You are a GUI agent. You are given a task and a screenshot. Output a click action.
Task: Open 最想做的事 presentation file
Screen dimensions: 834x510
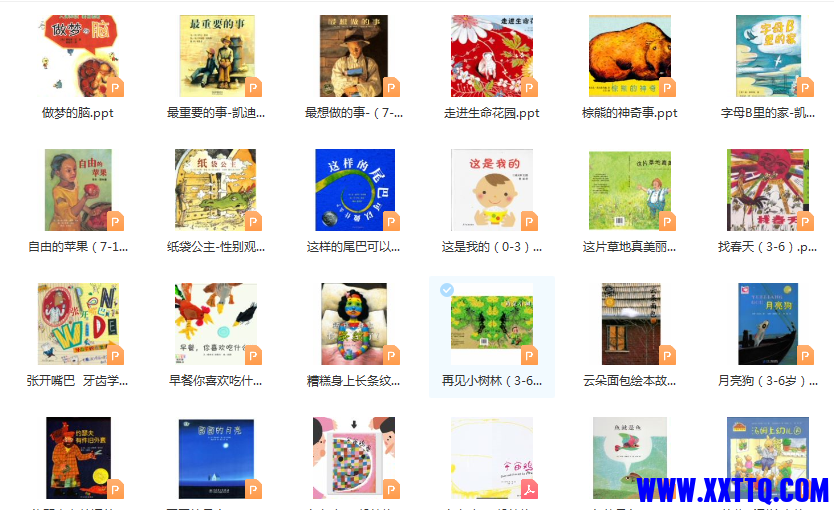pos(353,56)
